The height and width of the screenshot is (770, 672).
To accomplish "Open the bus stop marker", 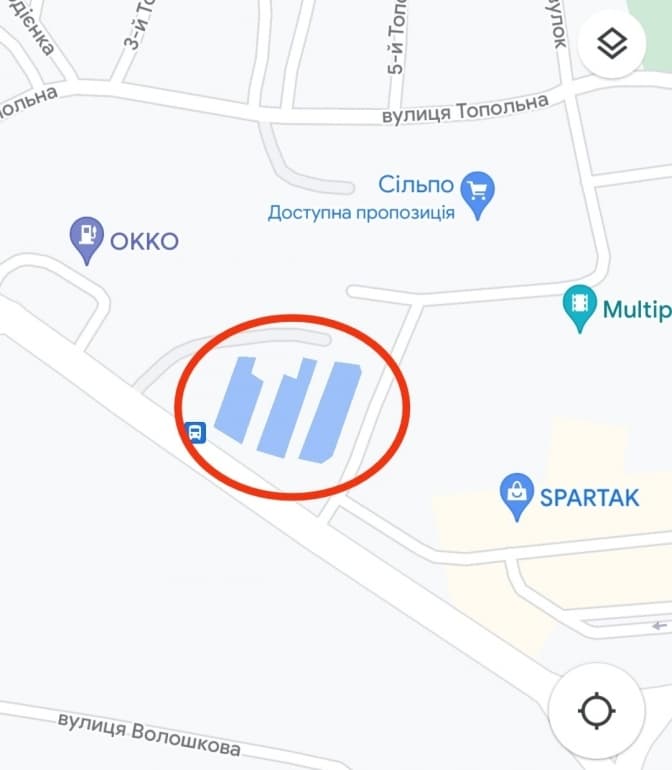I will [196, 433].
